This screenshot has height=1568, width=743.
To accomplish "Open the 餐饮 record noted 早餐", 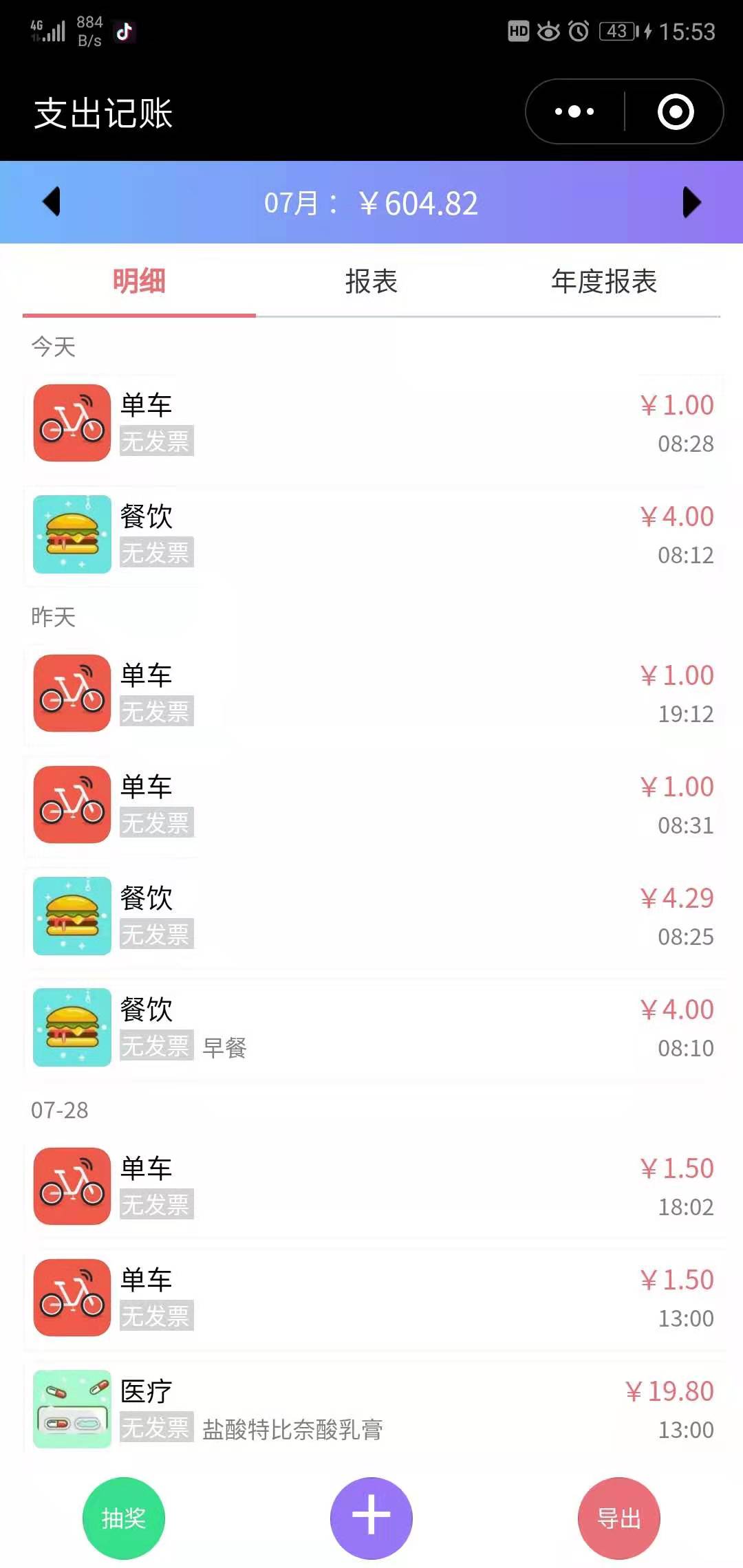I will point(374,1027).
